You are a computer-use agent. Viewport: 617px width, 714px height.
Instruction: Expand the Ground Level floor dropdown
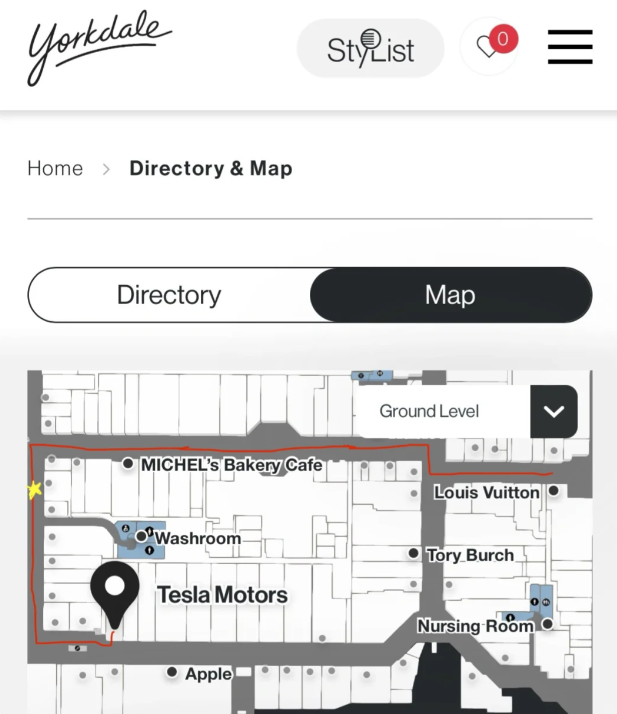(553, 411)
